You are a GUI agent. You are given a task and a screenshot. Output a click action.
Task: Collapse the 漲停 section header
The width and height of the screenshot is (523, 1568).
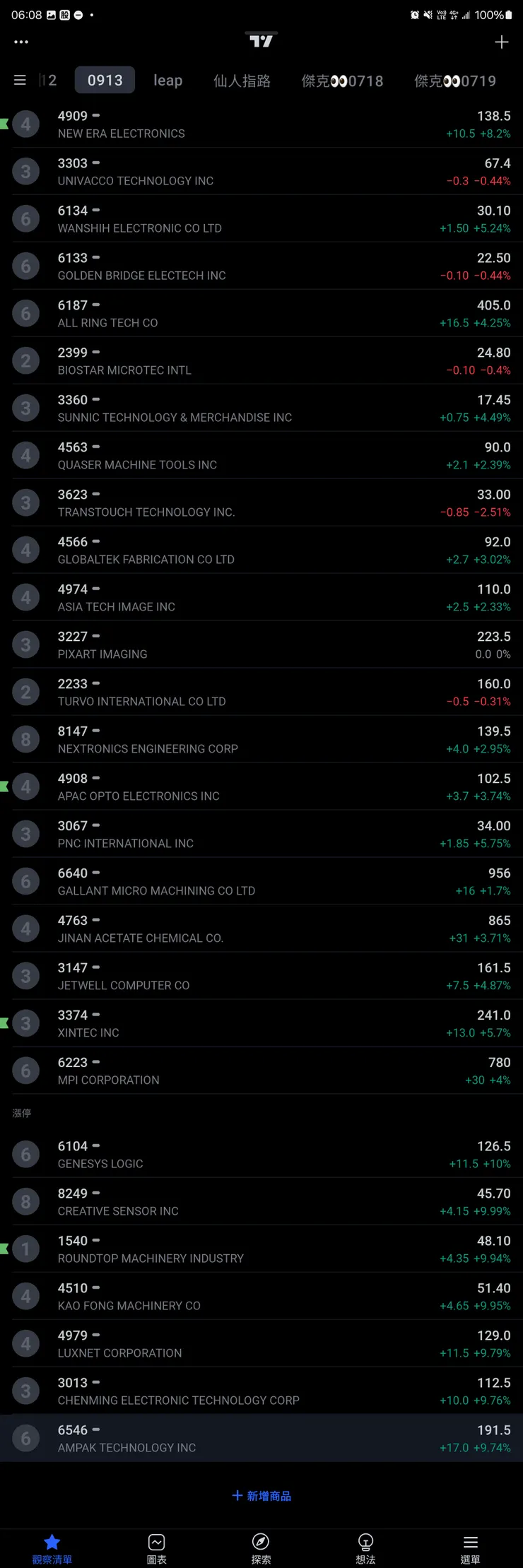point(21,1112)
